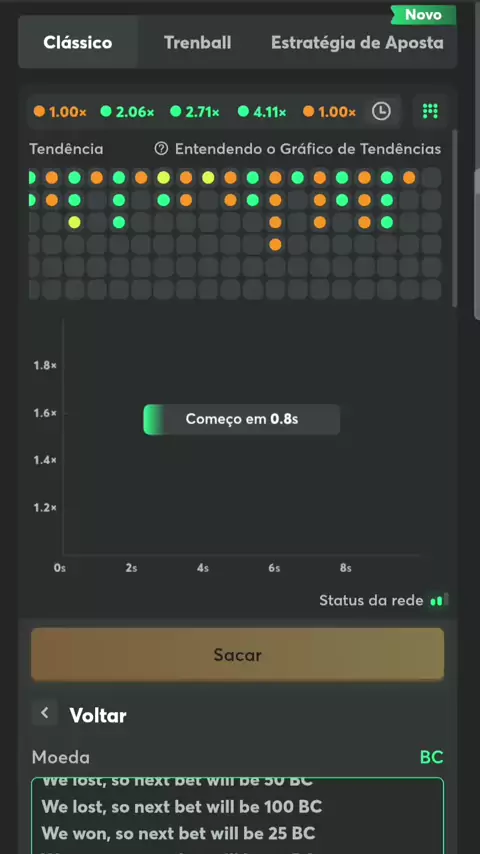The width and height of the screenshot is (480, 854).
Task: Open the 2.06x result chip
Action: 127,112
